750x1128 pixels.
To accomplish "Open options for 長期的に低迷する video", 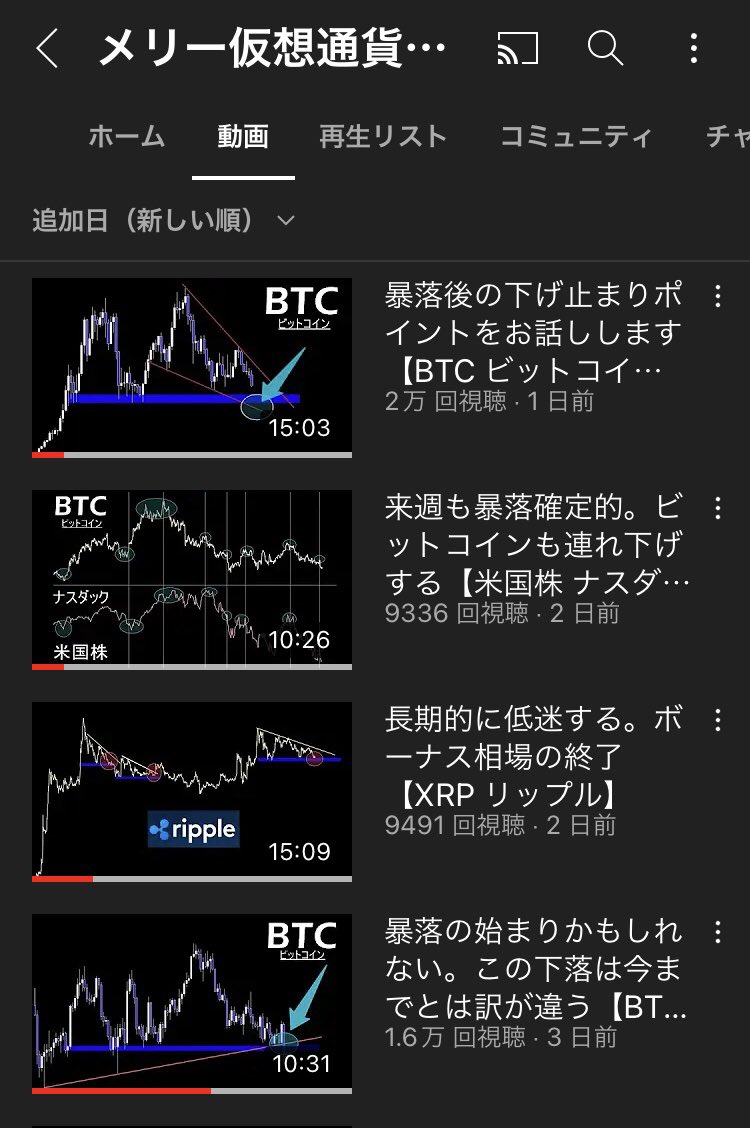I will (x=717, y=720).
